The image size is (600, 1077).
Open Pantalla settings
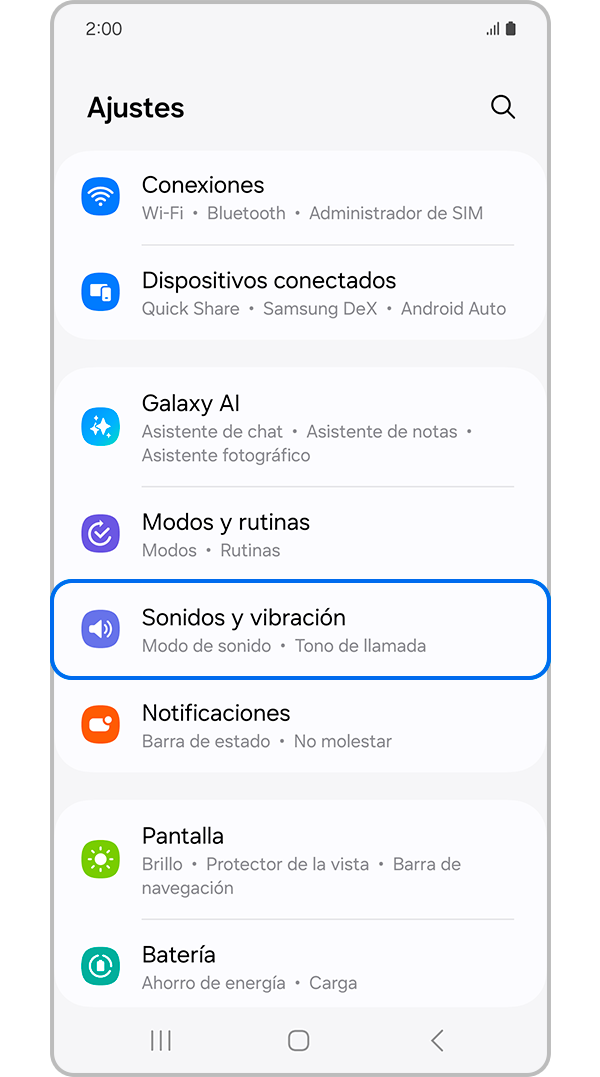[300, 860]
